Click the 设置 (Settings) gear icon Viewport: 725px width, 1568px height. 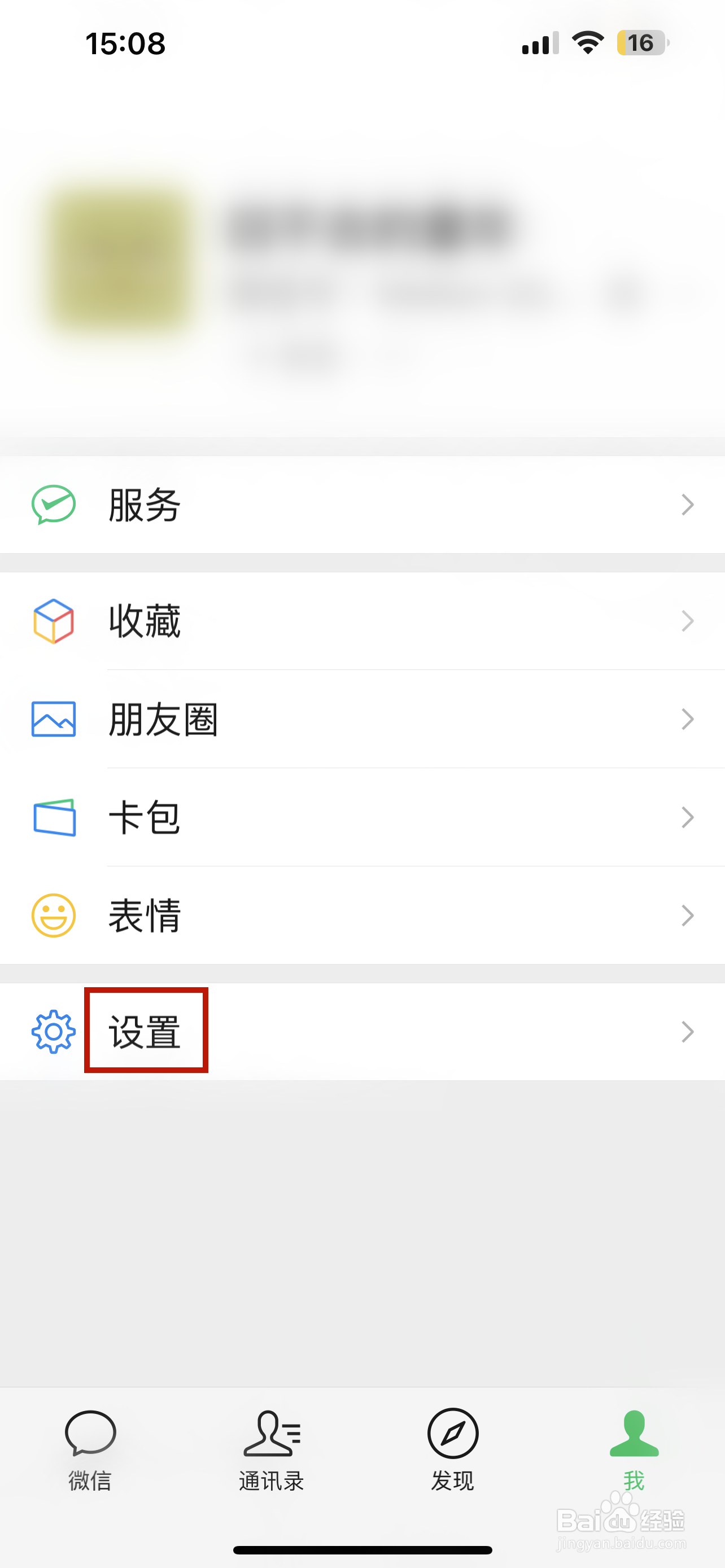click(54, 1031)
